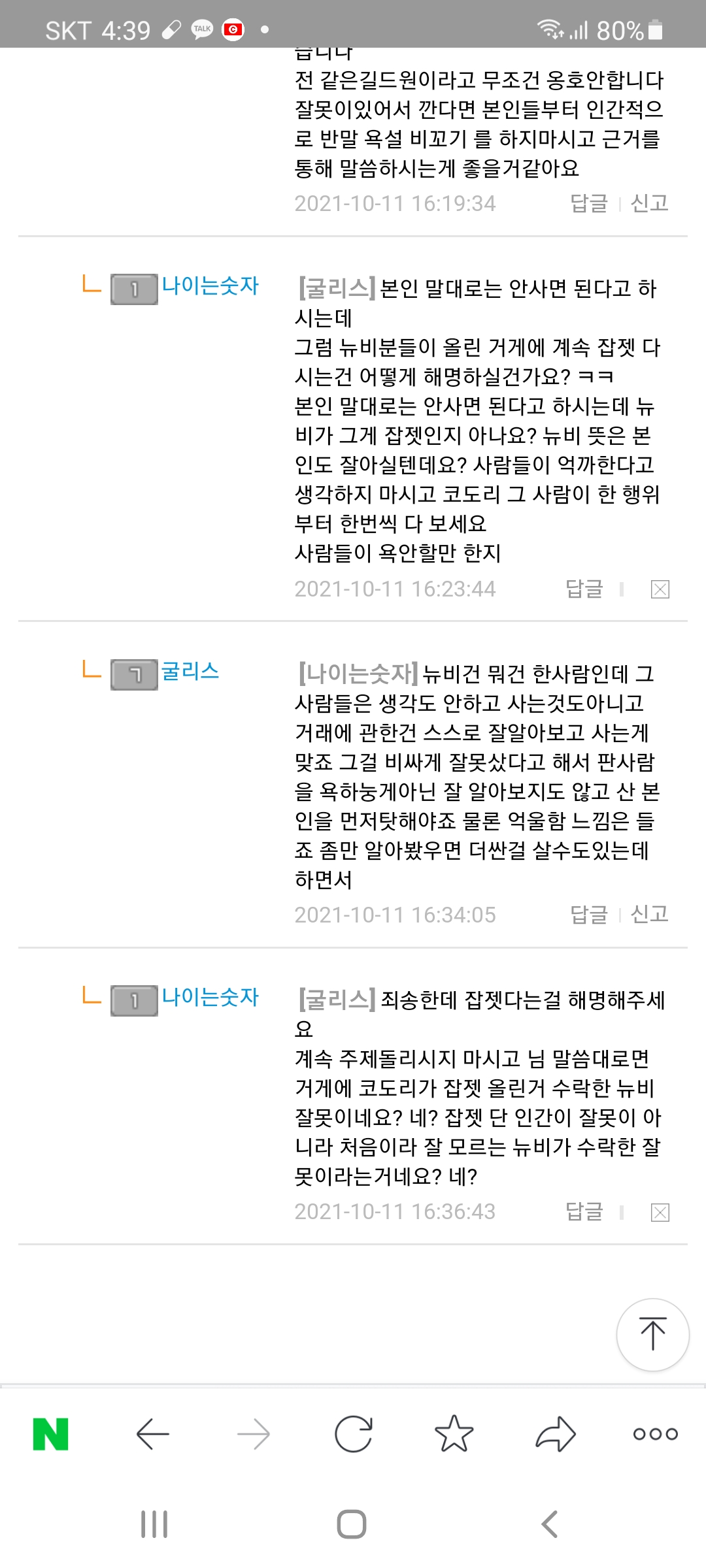Reply to the 16:36:43 comment

pos(584,1211)
